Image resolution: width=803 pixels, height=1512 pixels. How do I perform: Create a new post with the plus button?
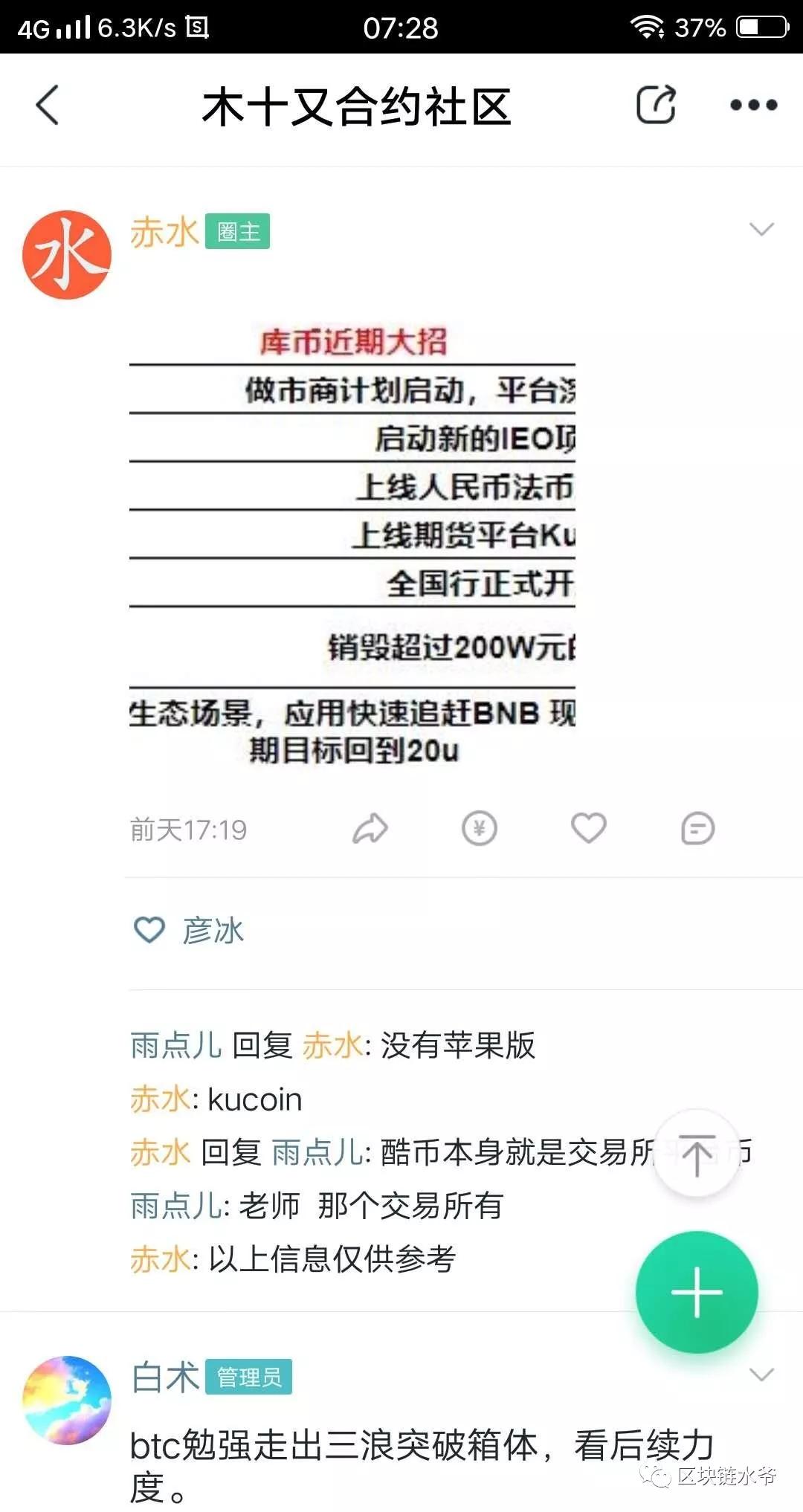pyautogui.click(x=697, y=1292)
